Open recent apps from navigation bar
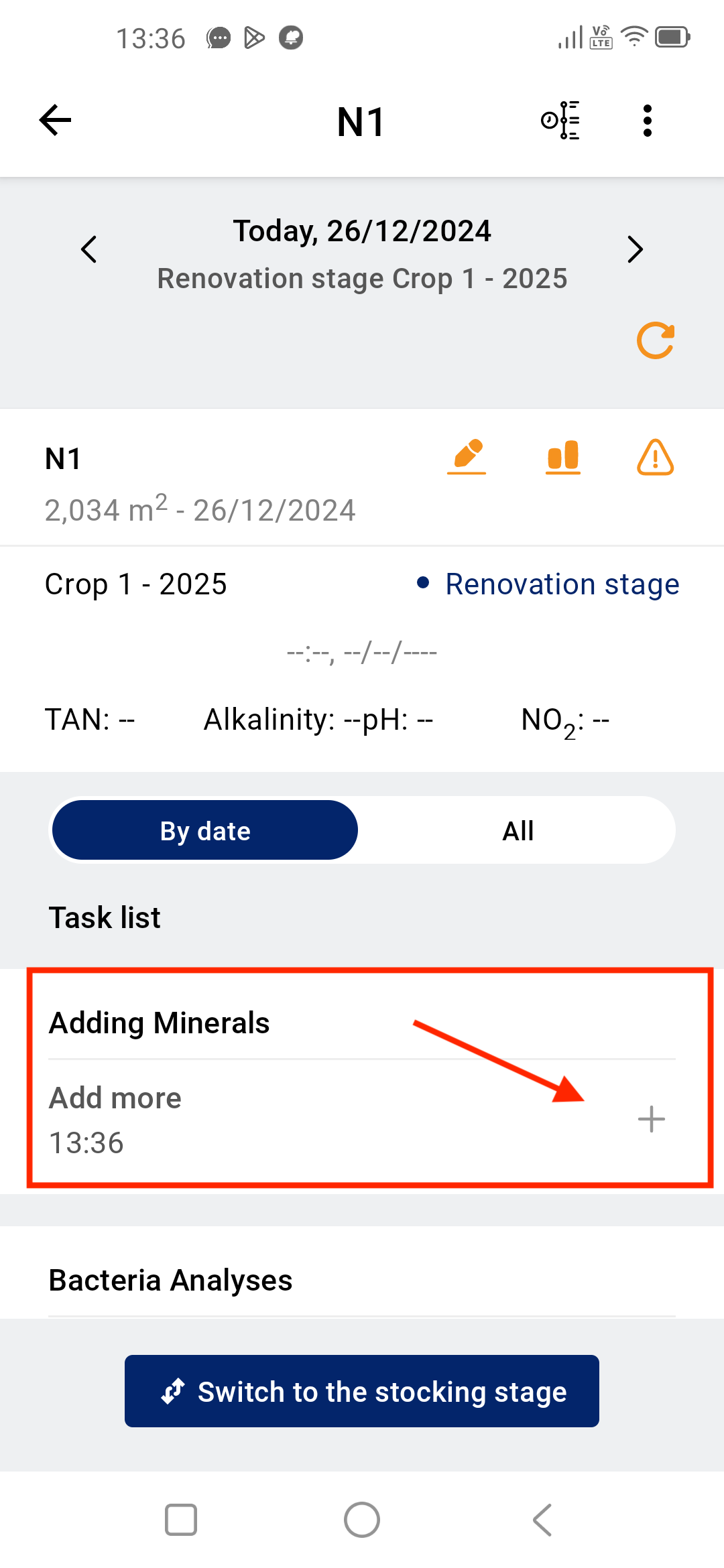Viewport: 724px width, 1568px height. point(181,1520)
